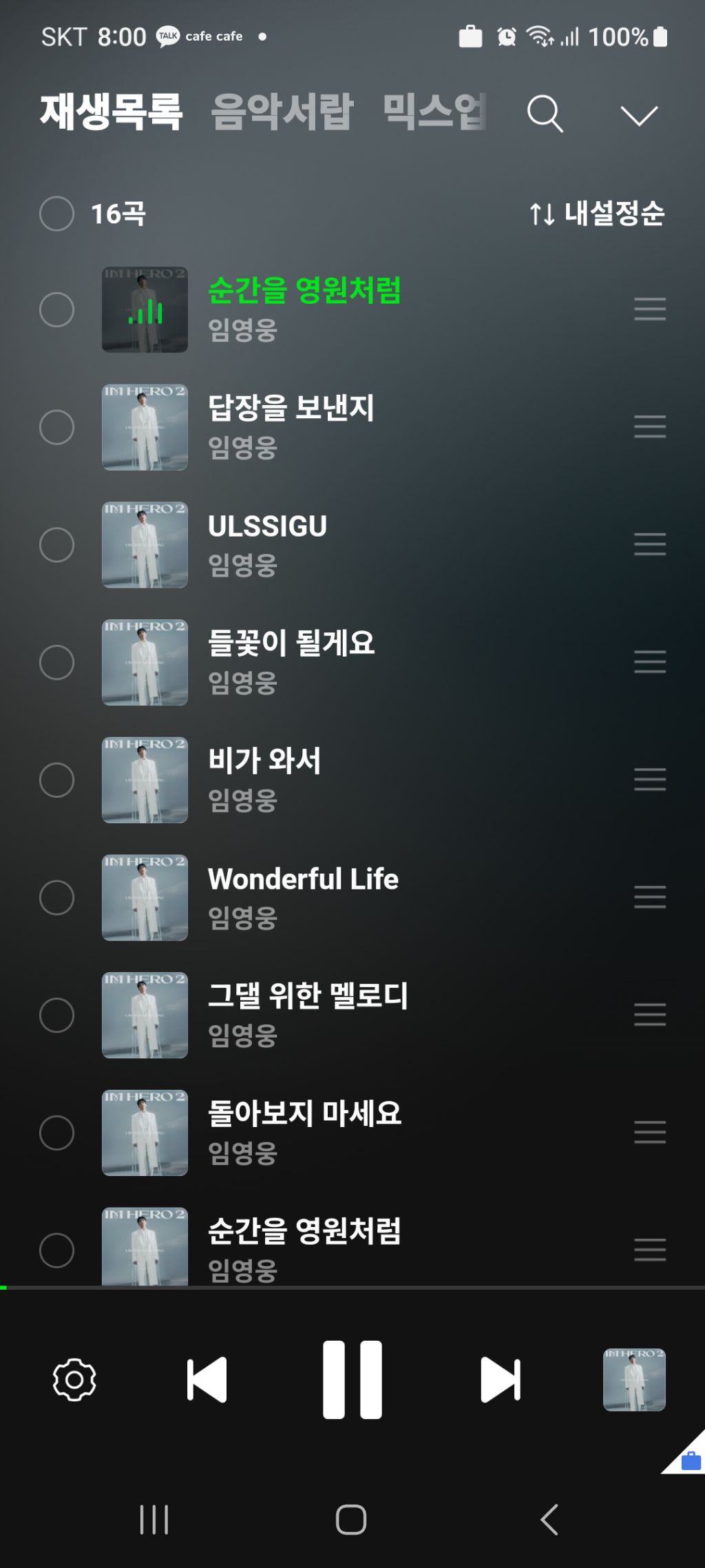705x1568 pixels.
Task: Select all 16 songs checkbox
Action: pyautogui.click(x=56, y=214)
